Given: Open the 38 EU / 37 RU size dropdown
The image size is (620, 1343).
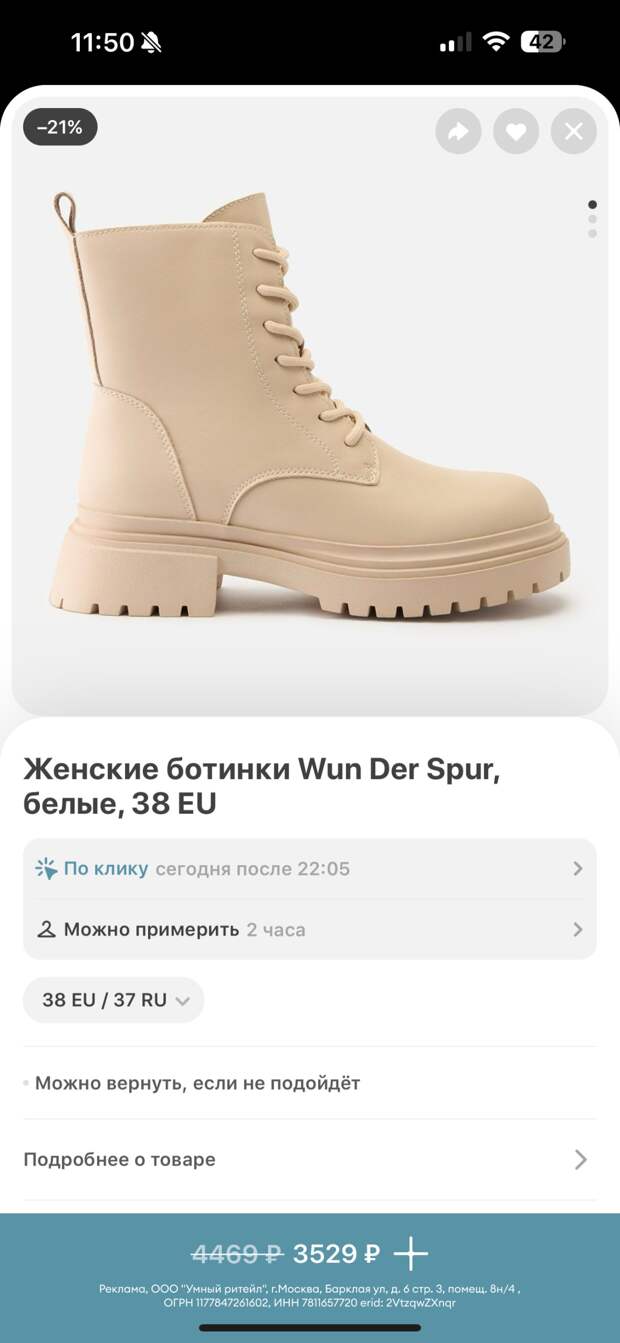Looking at the screenshot, I should (x=114, y=1000).
